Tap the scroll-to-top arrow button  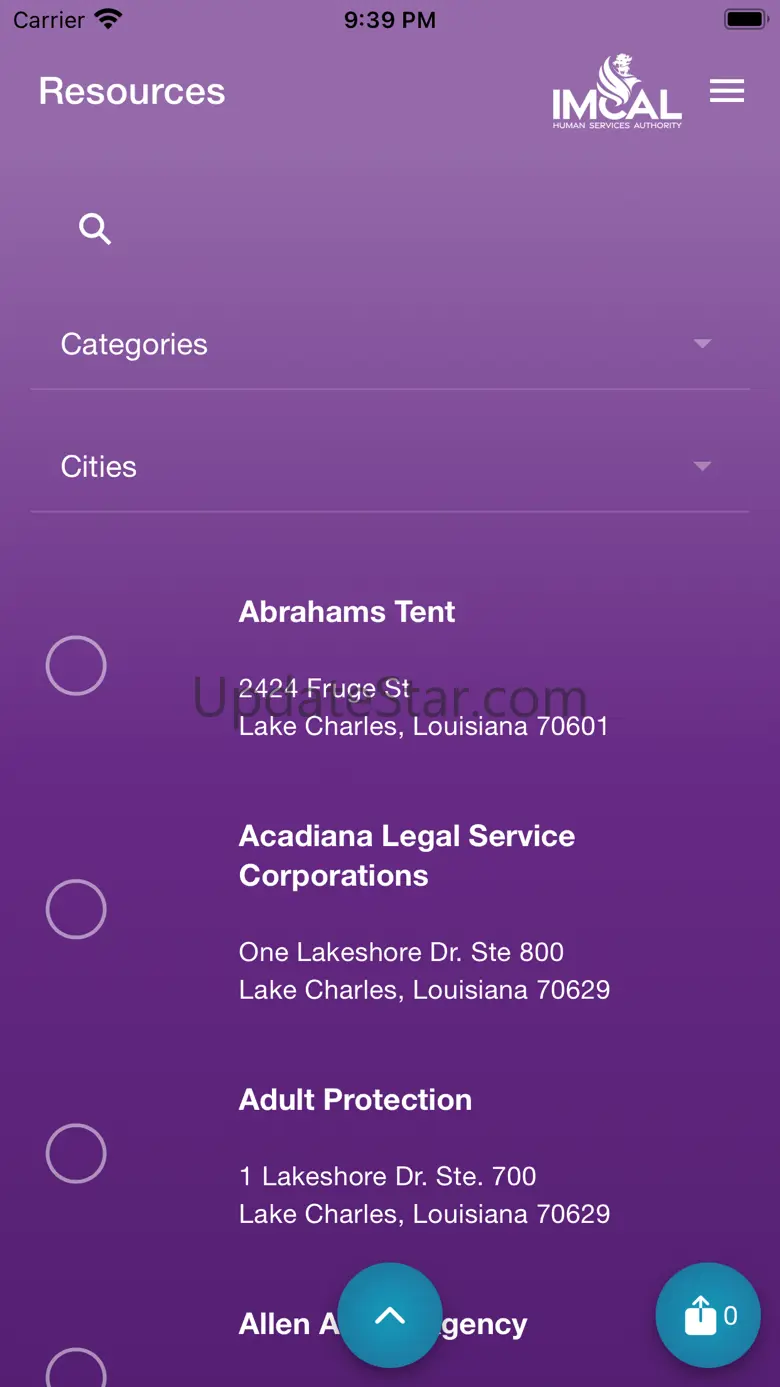click(x=390, y=1315)
